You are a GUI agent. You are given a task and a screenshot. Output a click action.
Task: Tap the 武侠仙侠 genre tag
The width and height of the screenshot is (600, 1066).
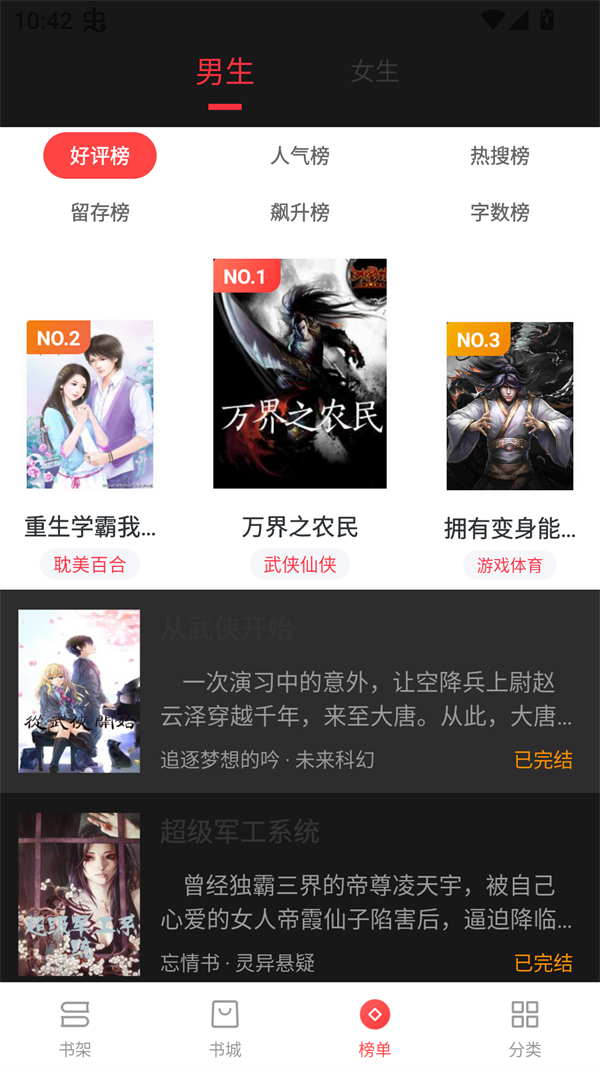[300, 565]
